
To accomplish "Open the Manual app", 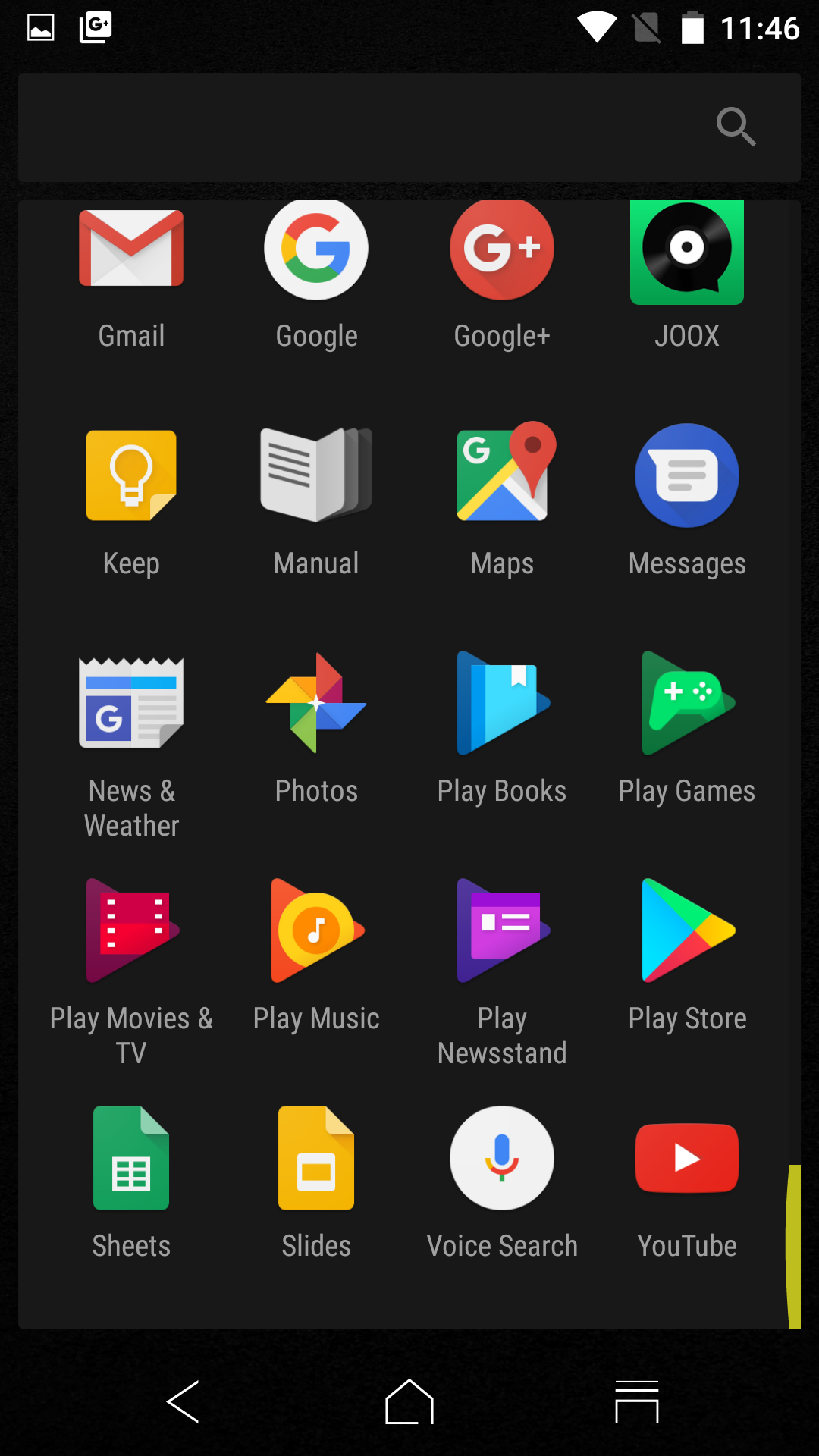I will point(316,475).
